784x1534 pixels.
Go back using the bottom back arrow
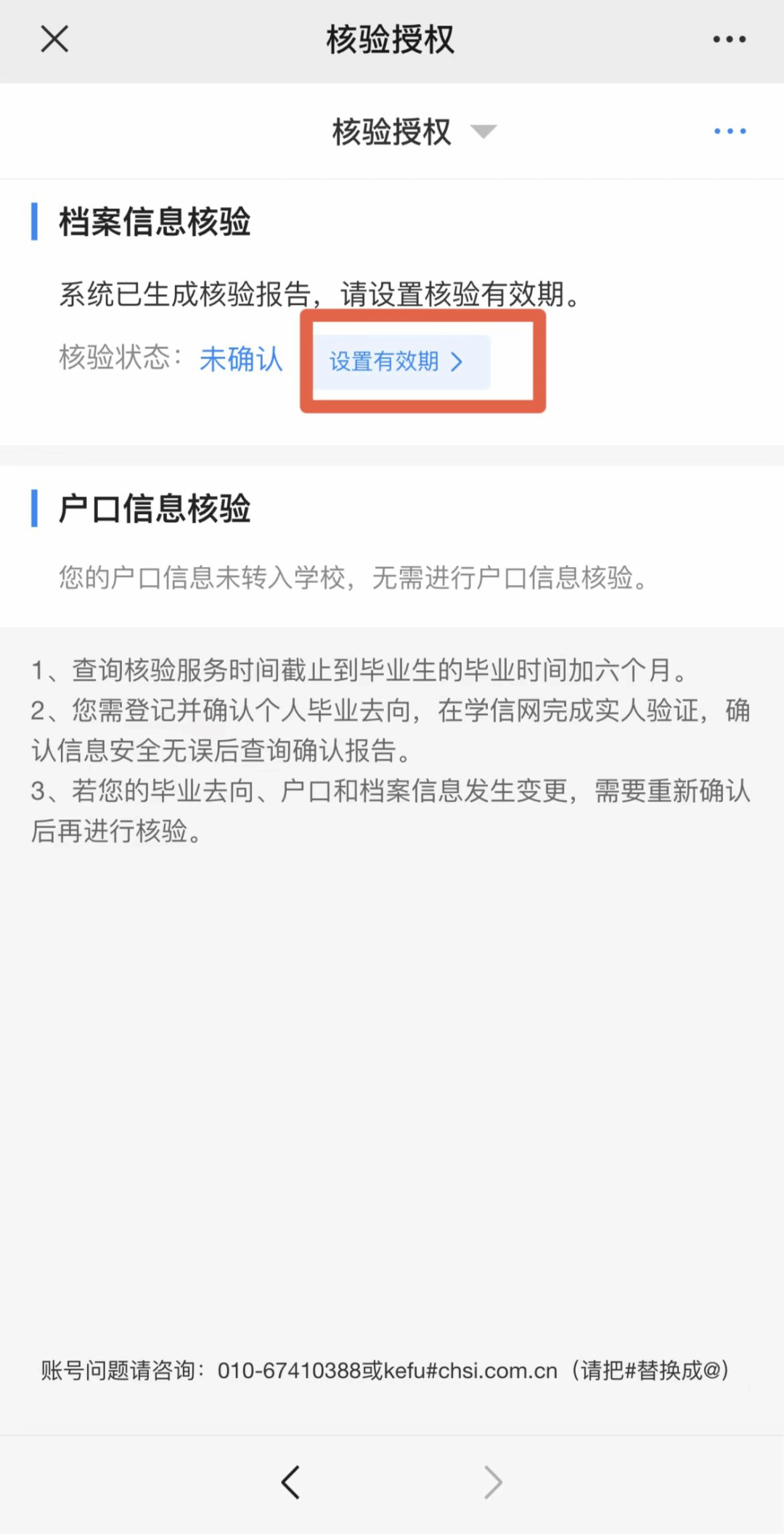point(291,1482)
